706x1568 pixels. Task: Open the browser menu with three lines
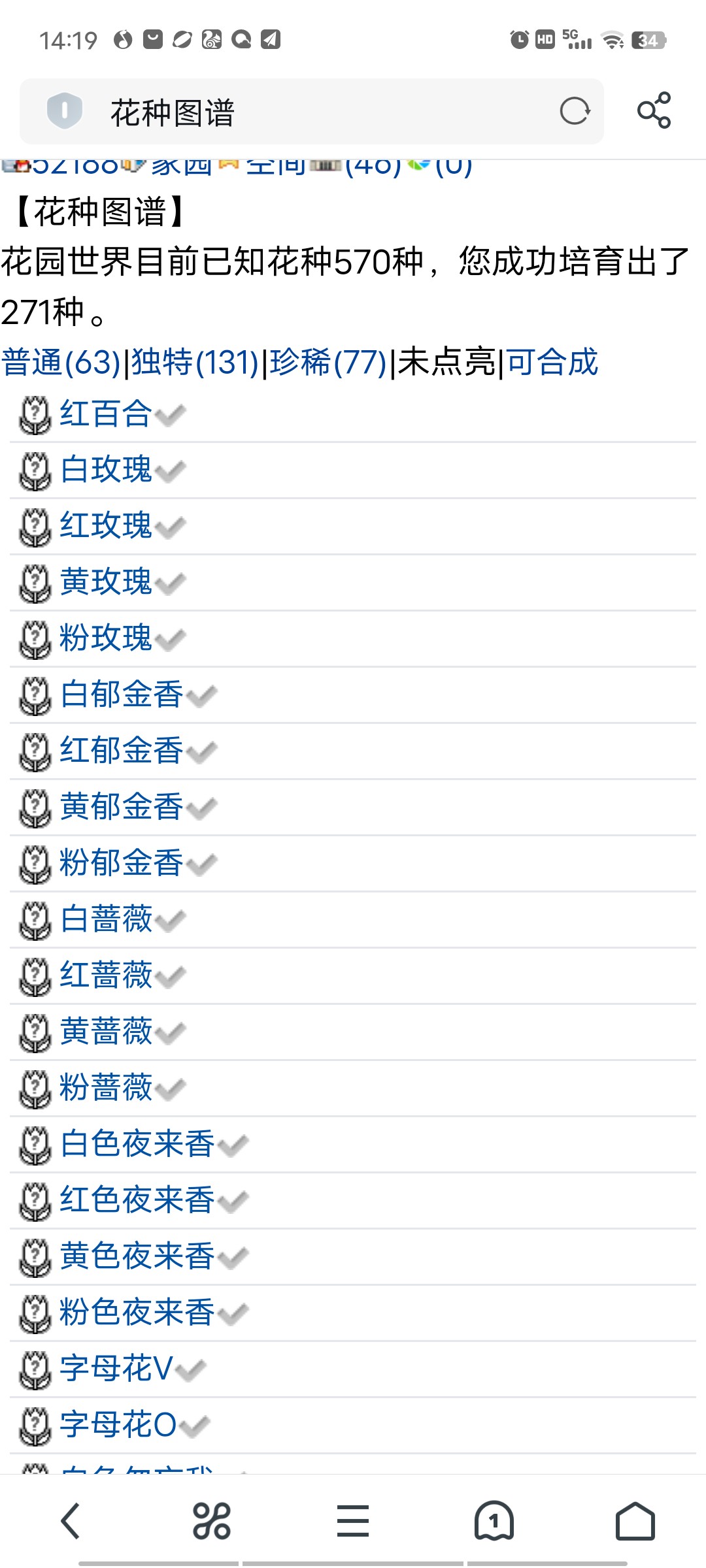[x=353, y=1521]
